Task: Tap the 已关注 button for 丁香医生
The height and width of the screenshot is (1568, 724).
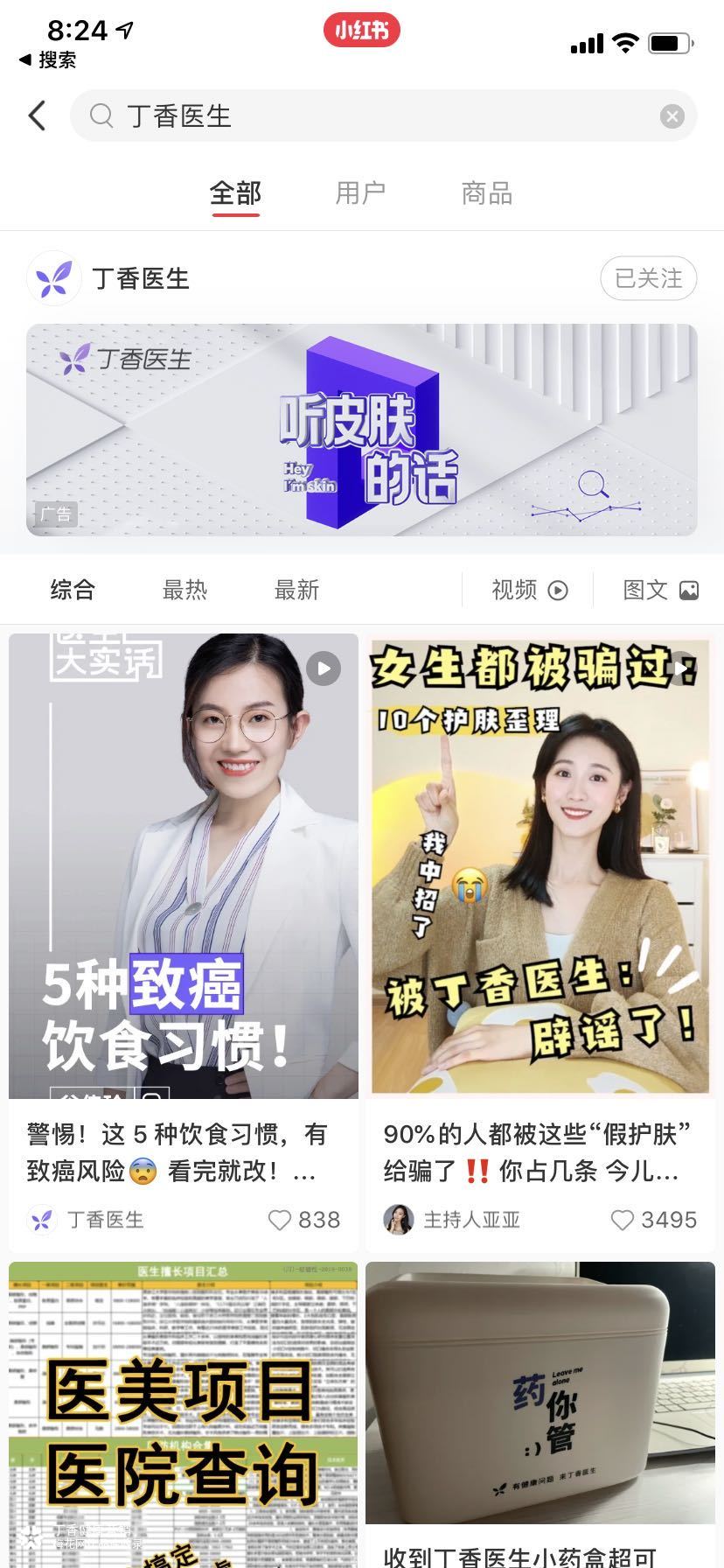Action: (x=648, y=278)
